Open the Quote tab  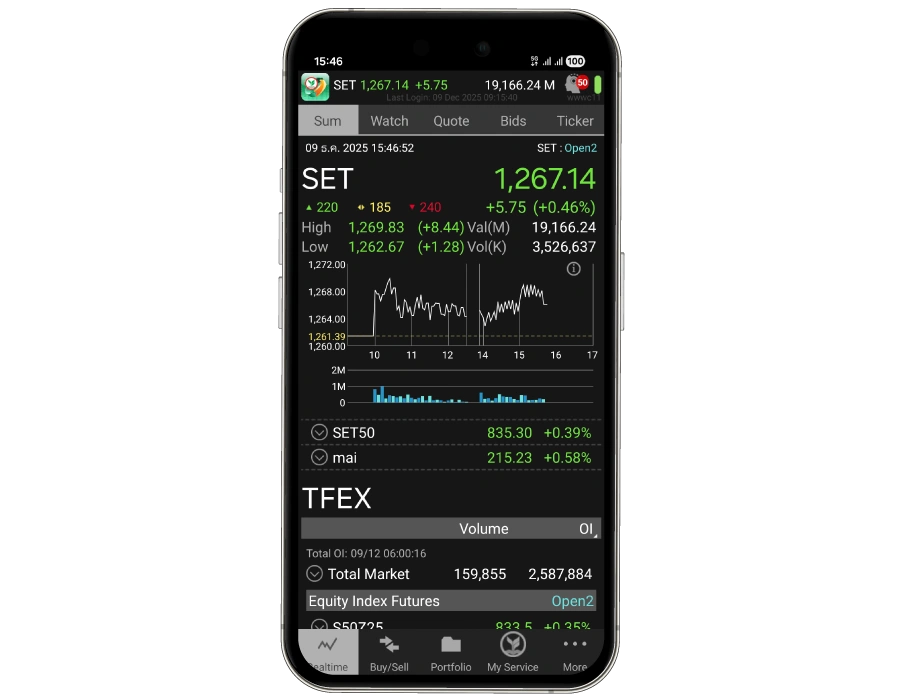(x=451, y=120)
